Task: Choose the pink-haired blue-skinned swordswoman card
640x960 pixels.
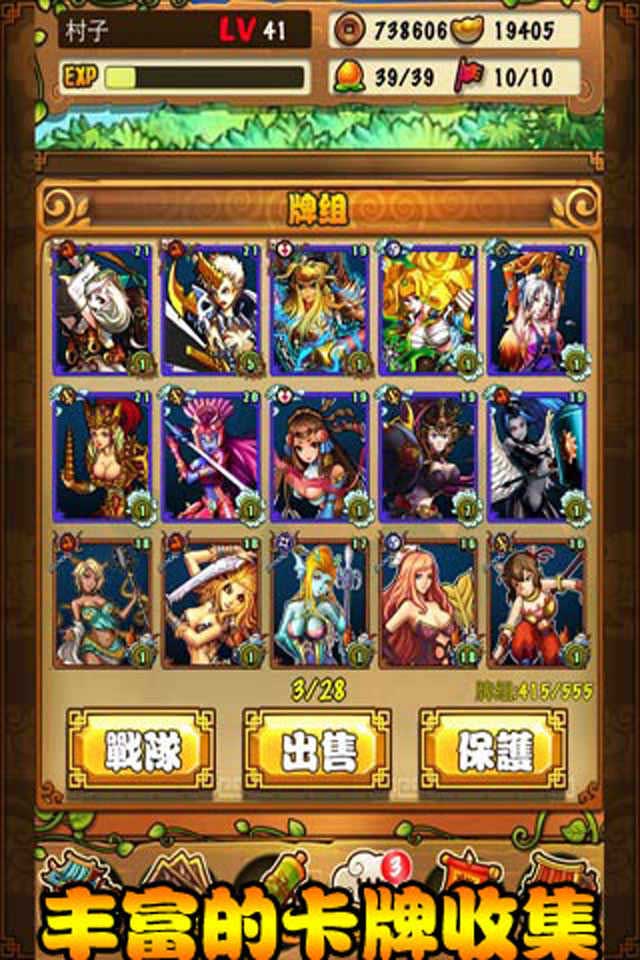Action: (x=210, y=457)
